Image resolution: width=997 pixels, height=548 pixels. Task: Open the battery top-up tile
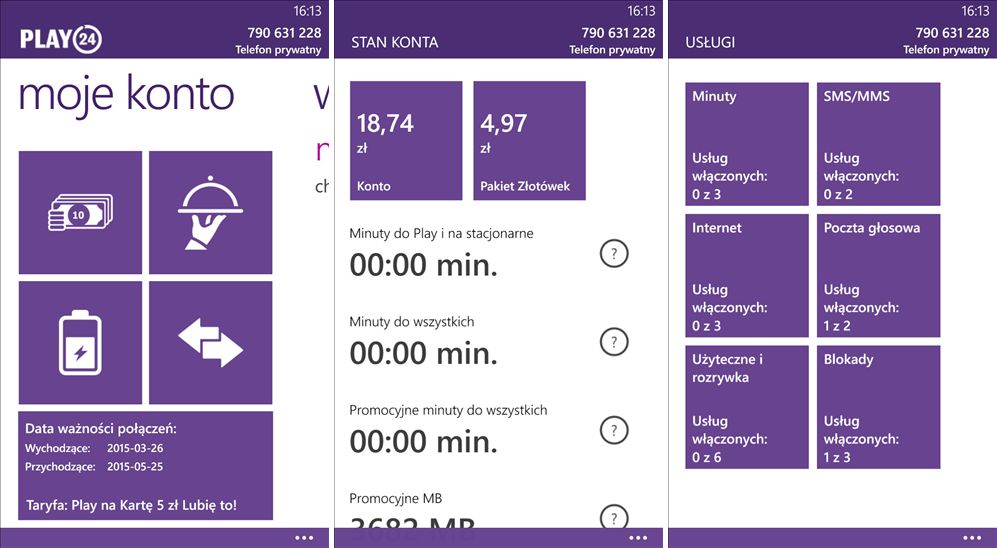(x=80, y=342)
